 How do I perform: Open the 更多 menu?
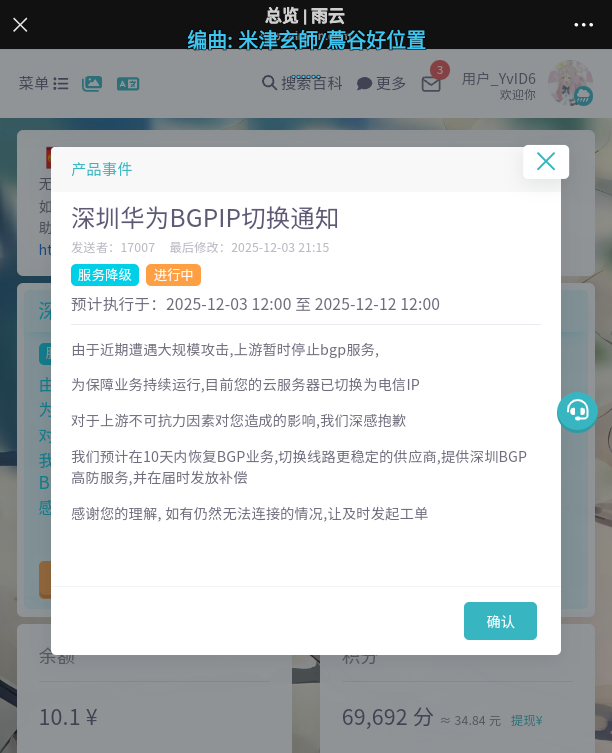pos(381,84)
